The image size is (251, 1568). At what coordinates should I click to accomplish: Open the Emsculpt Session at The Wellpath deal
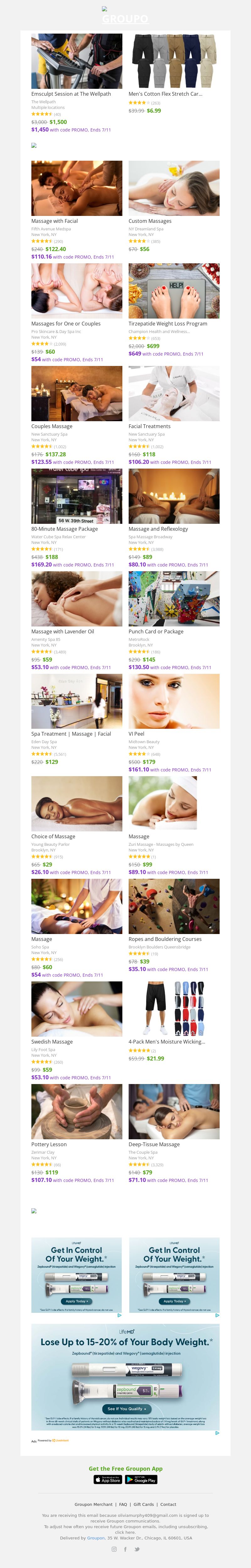click(71, 94)
